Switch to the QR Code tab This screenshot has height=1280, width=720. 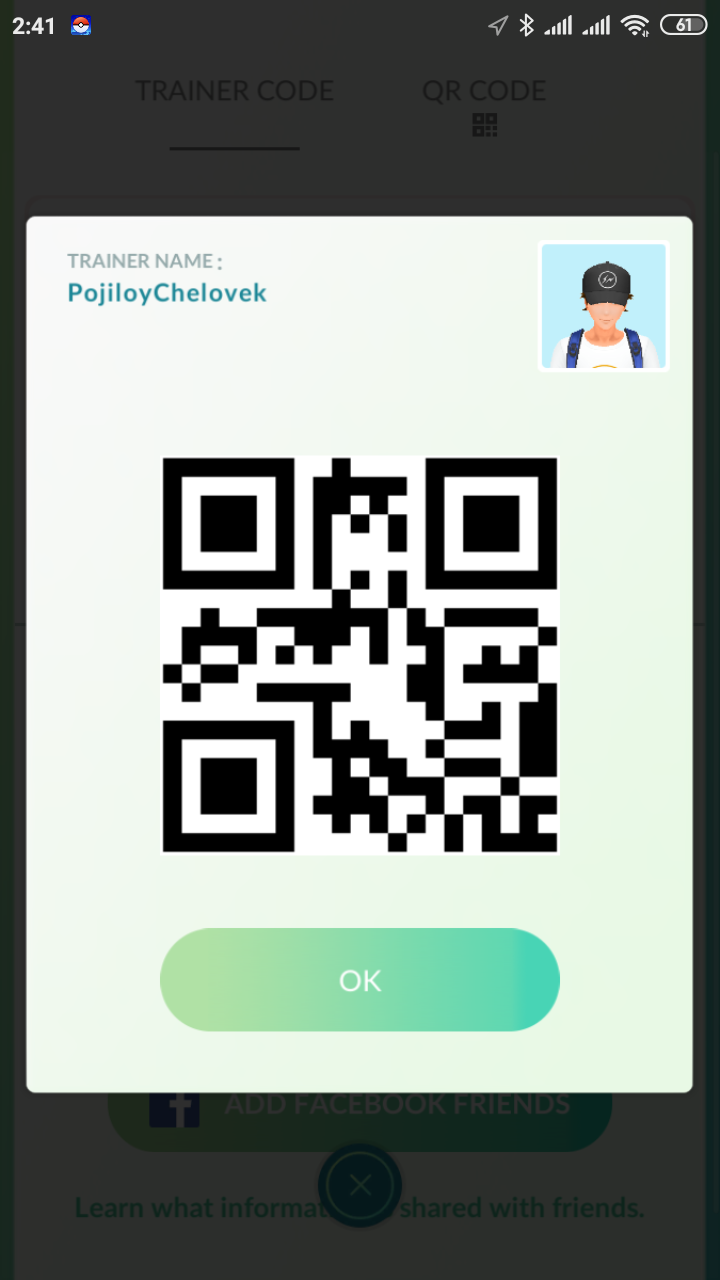(x=484, y=104)
